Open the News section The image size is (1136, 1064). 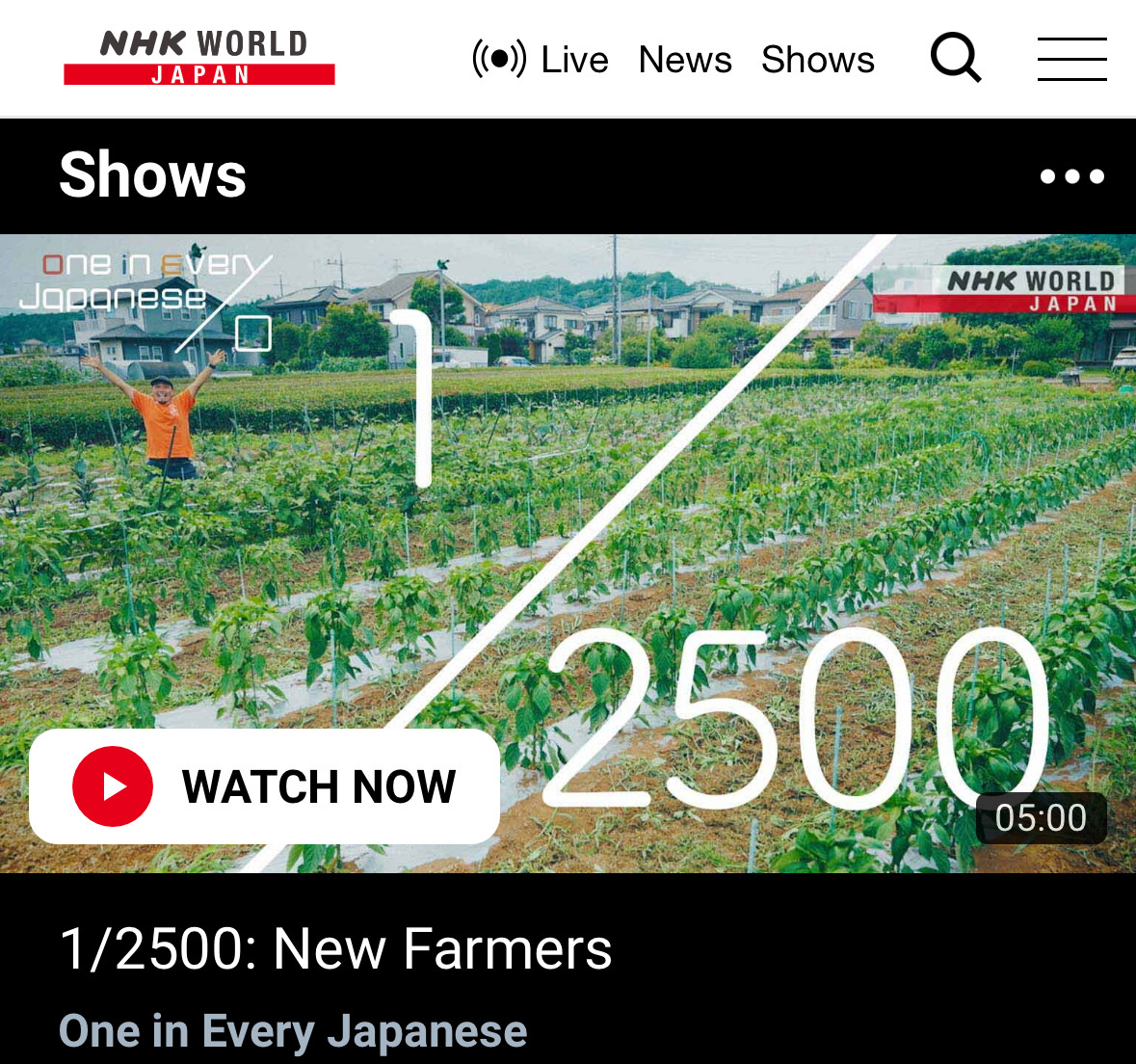(685, 60)
